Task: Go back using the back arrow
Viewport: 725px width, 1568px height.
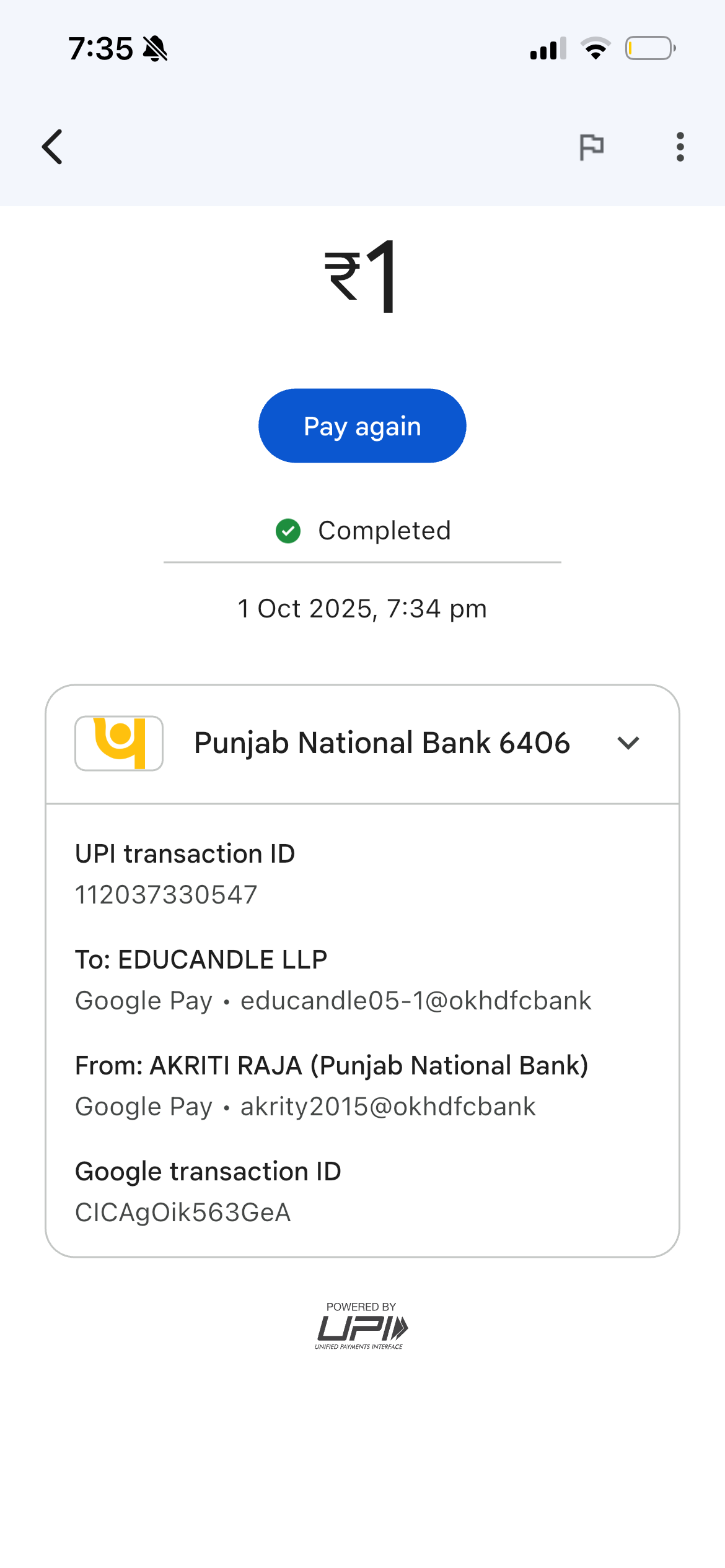Action: [53, 147]
